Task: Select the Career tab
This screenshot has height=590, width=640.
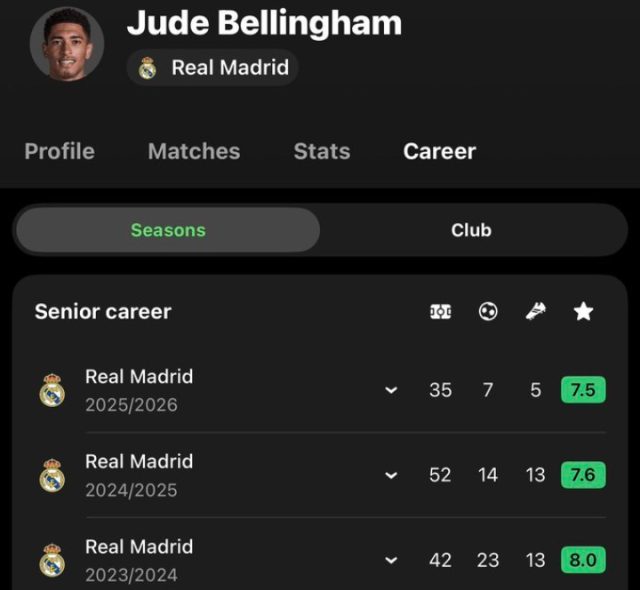Action: pyautogui.click(x=439, y=151)
